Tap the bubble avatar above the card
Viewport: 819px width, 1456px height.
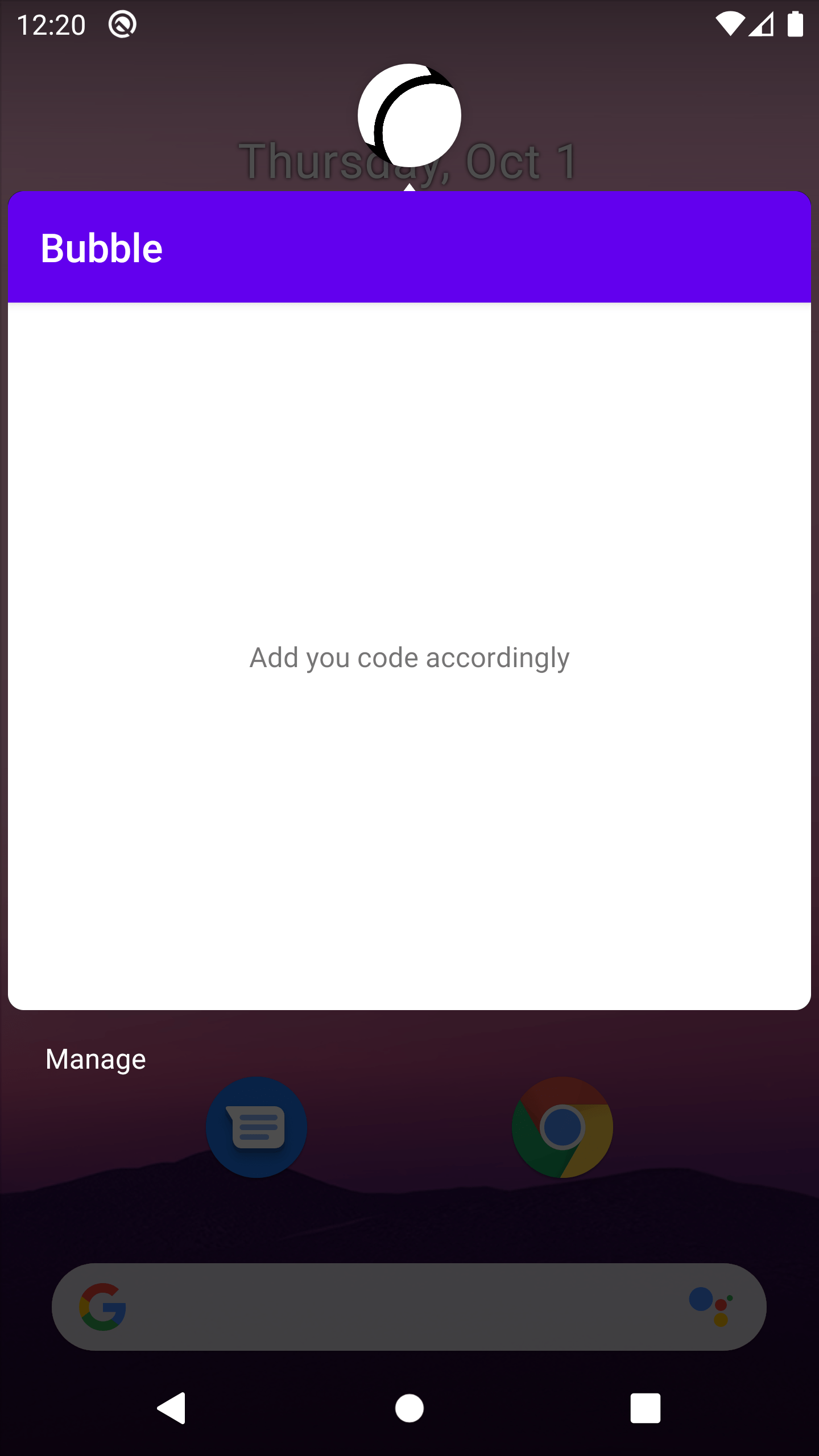coord(409,114)
